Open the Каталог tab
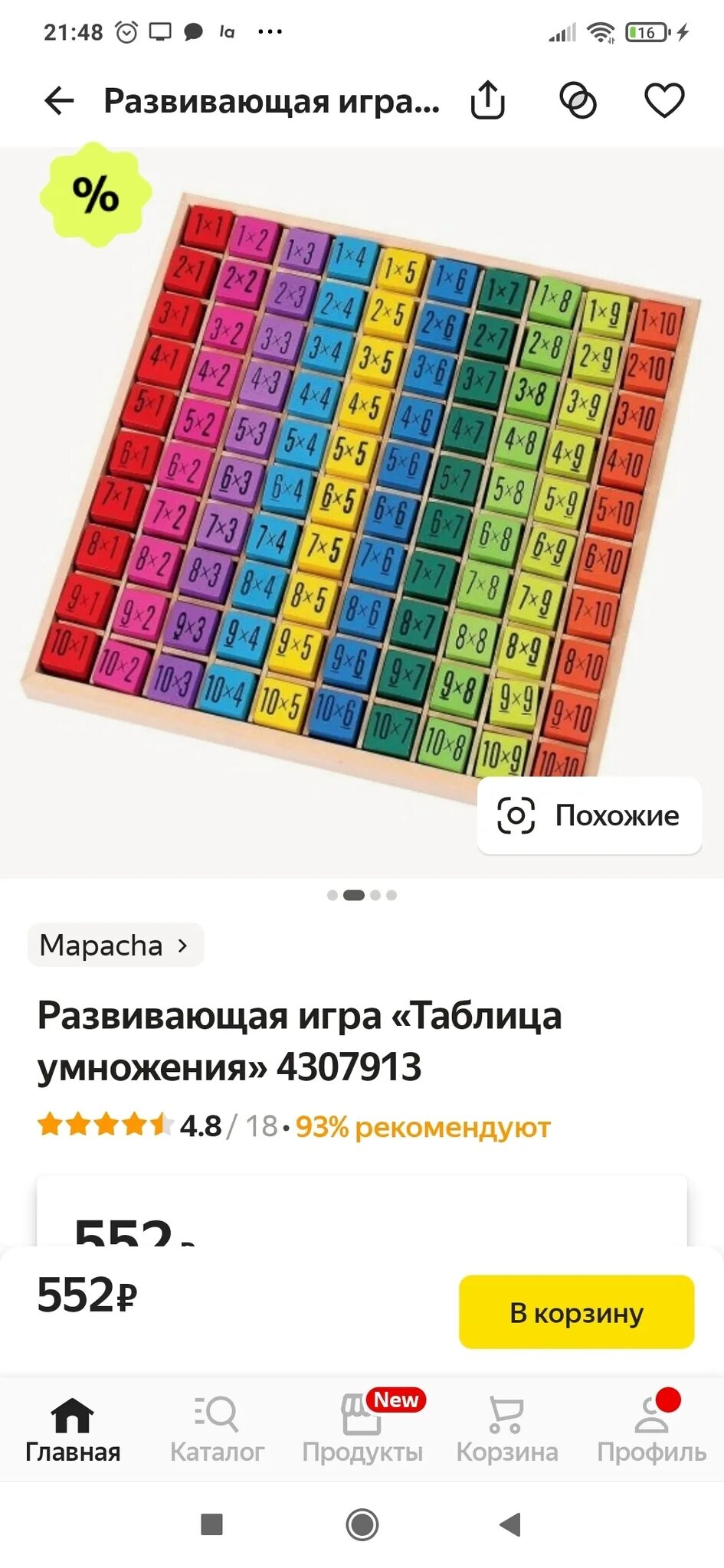The image size is (724, 1568). coord(217,1429)
